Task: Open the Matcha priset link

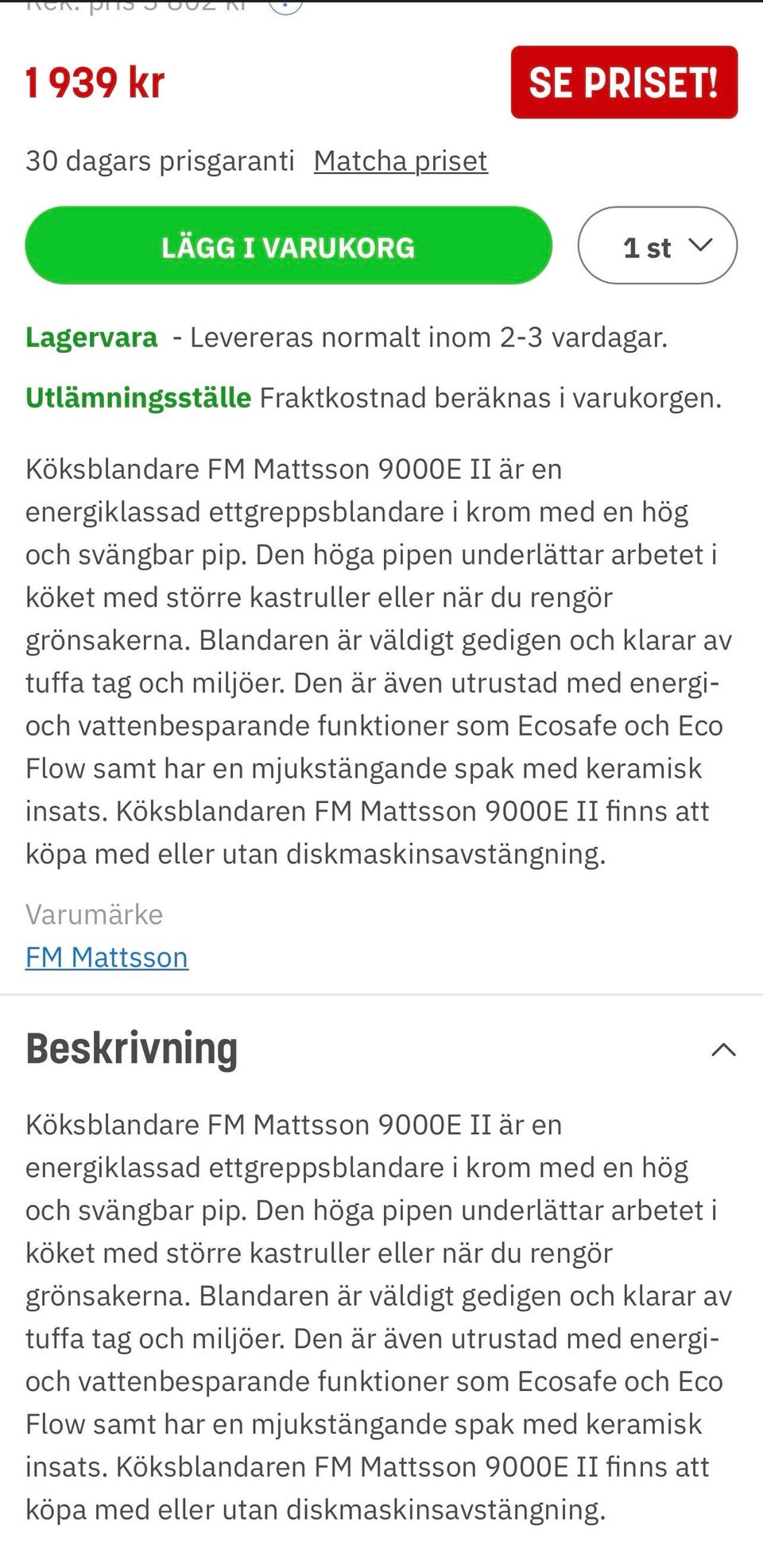Action: coord(401,161)
